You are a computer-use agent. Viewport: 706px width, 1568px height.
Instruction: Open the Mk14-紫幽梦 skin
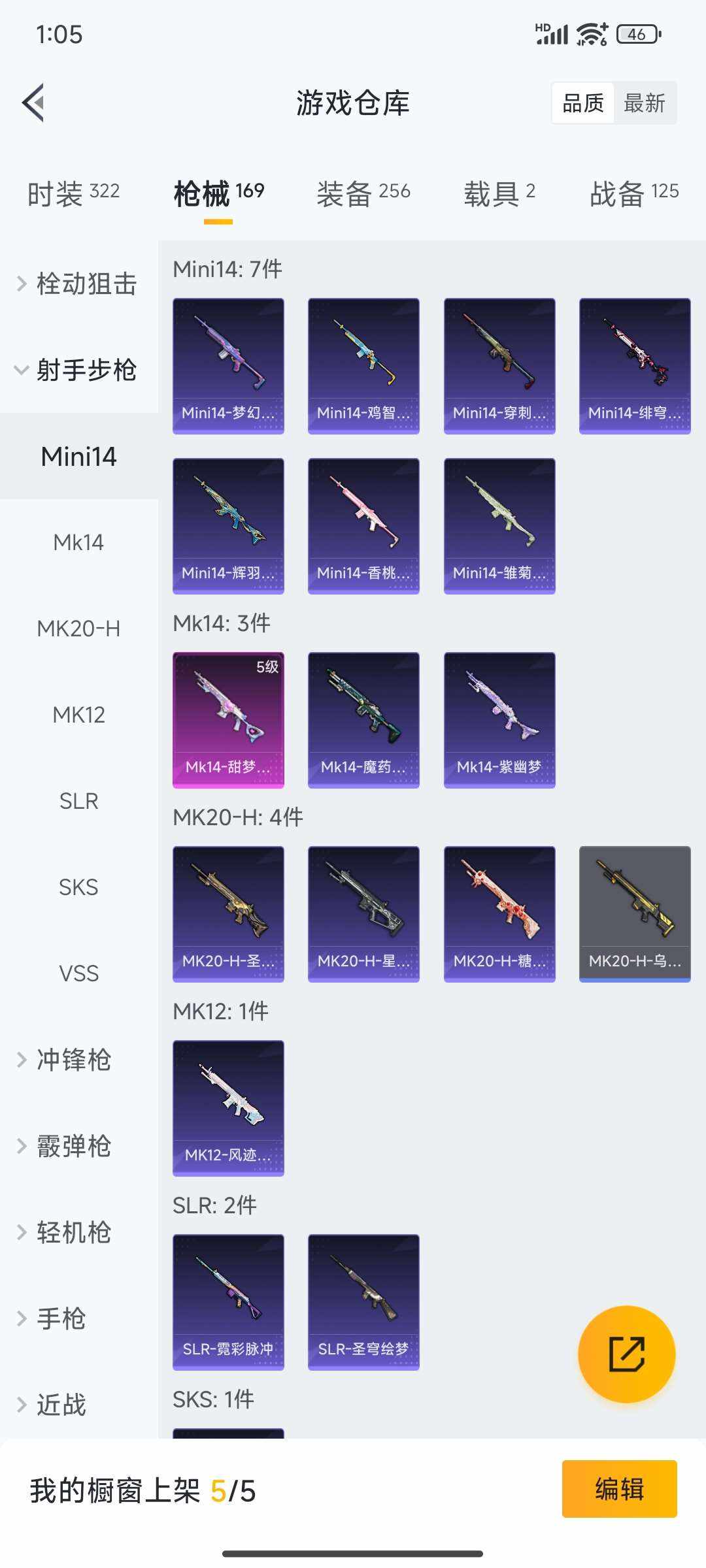tap(499, 720)
